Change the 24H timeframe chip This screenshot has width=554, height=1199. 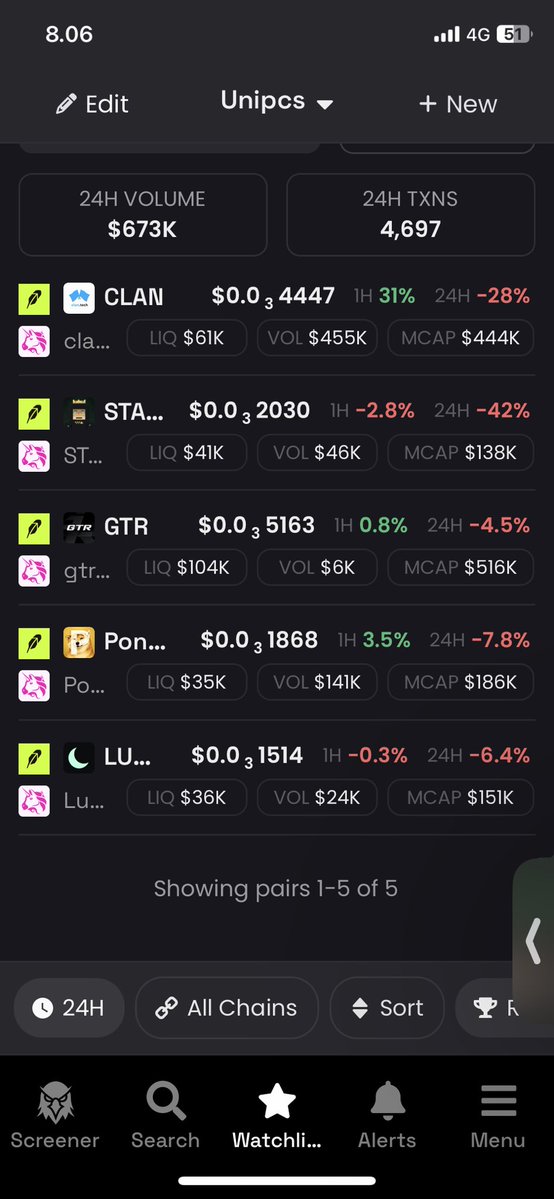tap(69, 1008)
